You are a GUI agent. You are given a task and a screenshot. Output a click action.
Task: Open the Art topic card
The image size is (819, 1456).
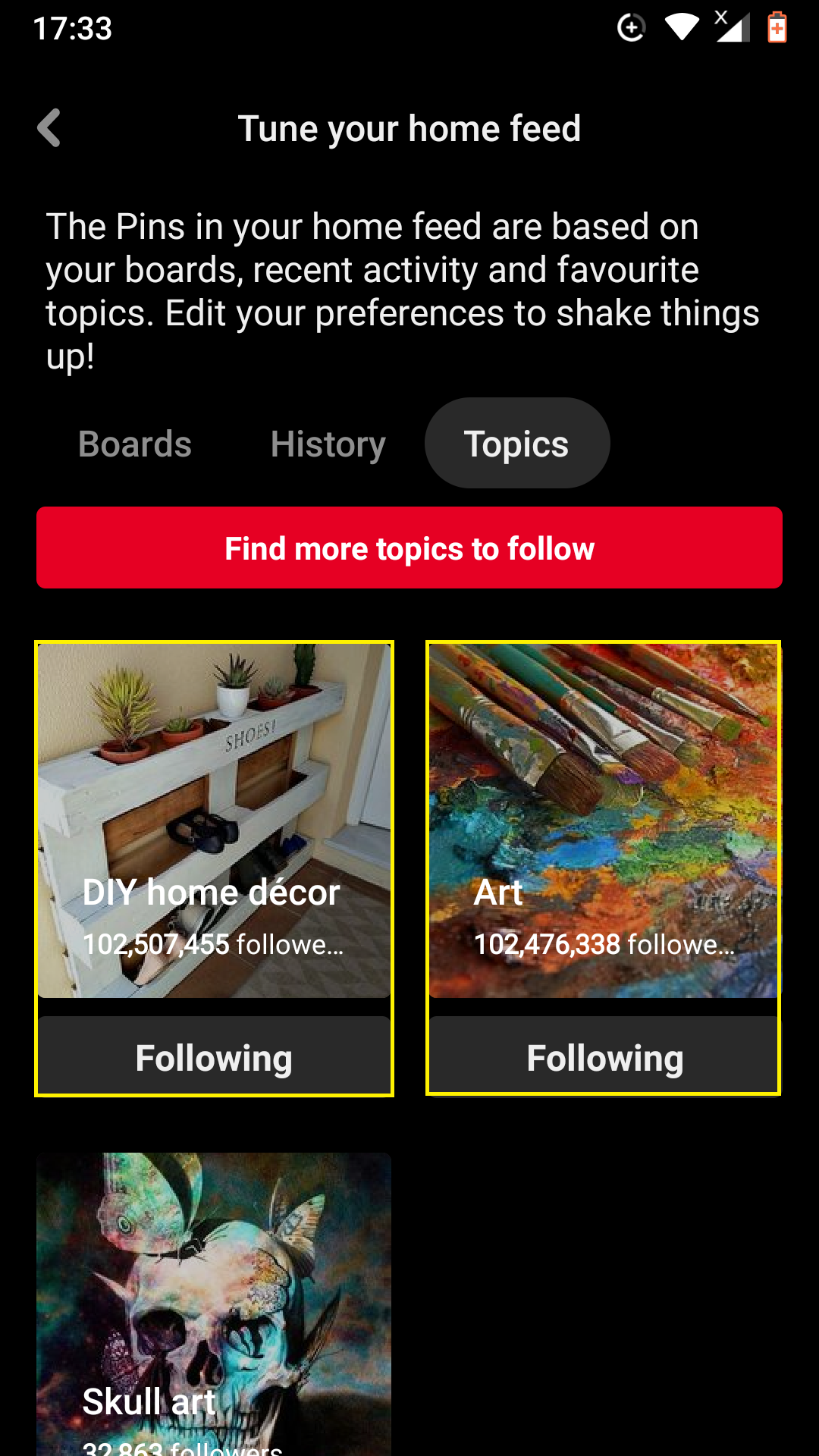coord(604,821)
